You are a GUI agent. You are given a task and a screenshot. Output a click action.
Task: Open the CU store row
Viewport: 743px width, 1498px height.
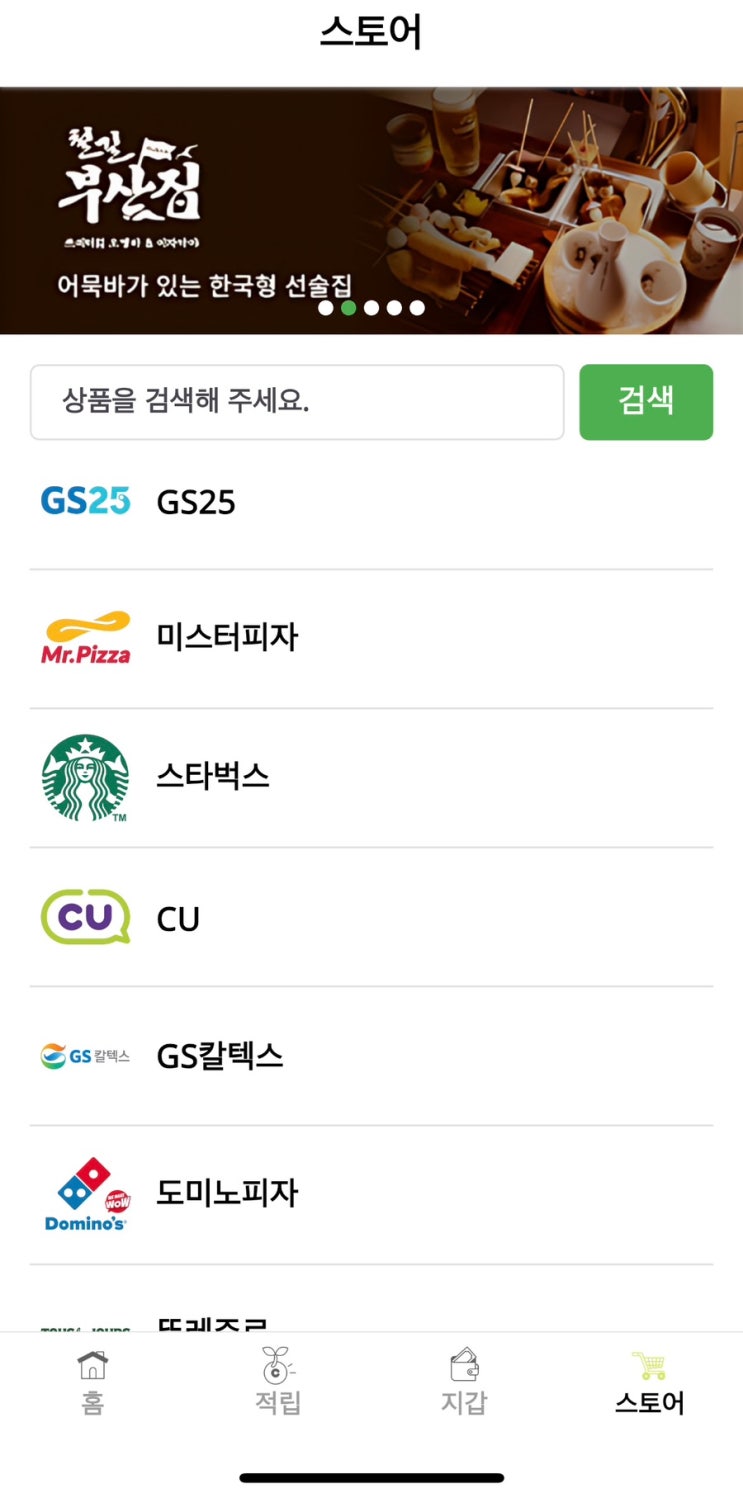pos(371,917)
